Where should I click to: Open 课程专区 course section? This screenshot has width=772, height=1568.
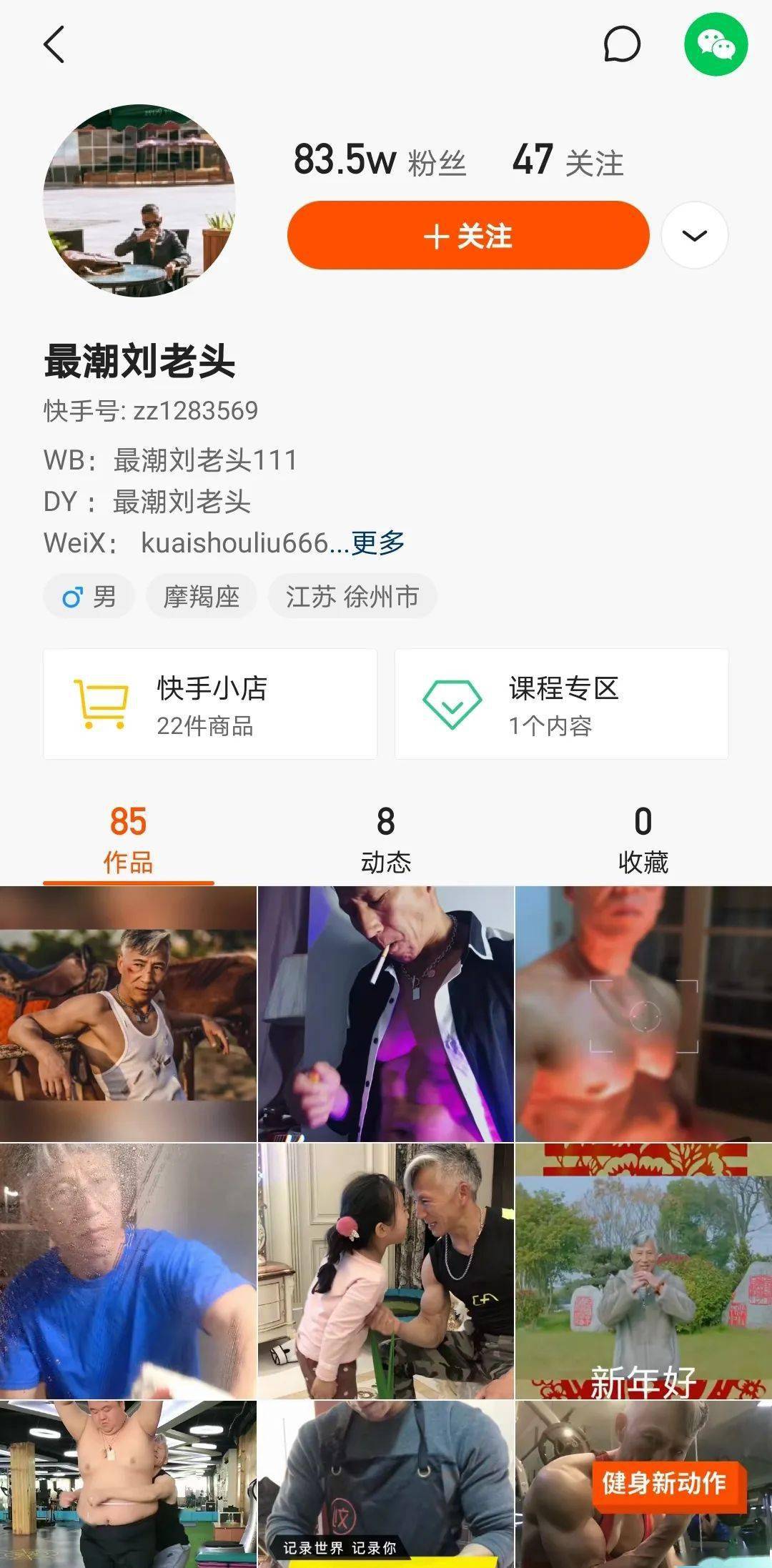562,704
